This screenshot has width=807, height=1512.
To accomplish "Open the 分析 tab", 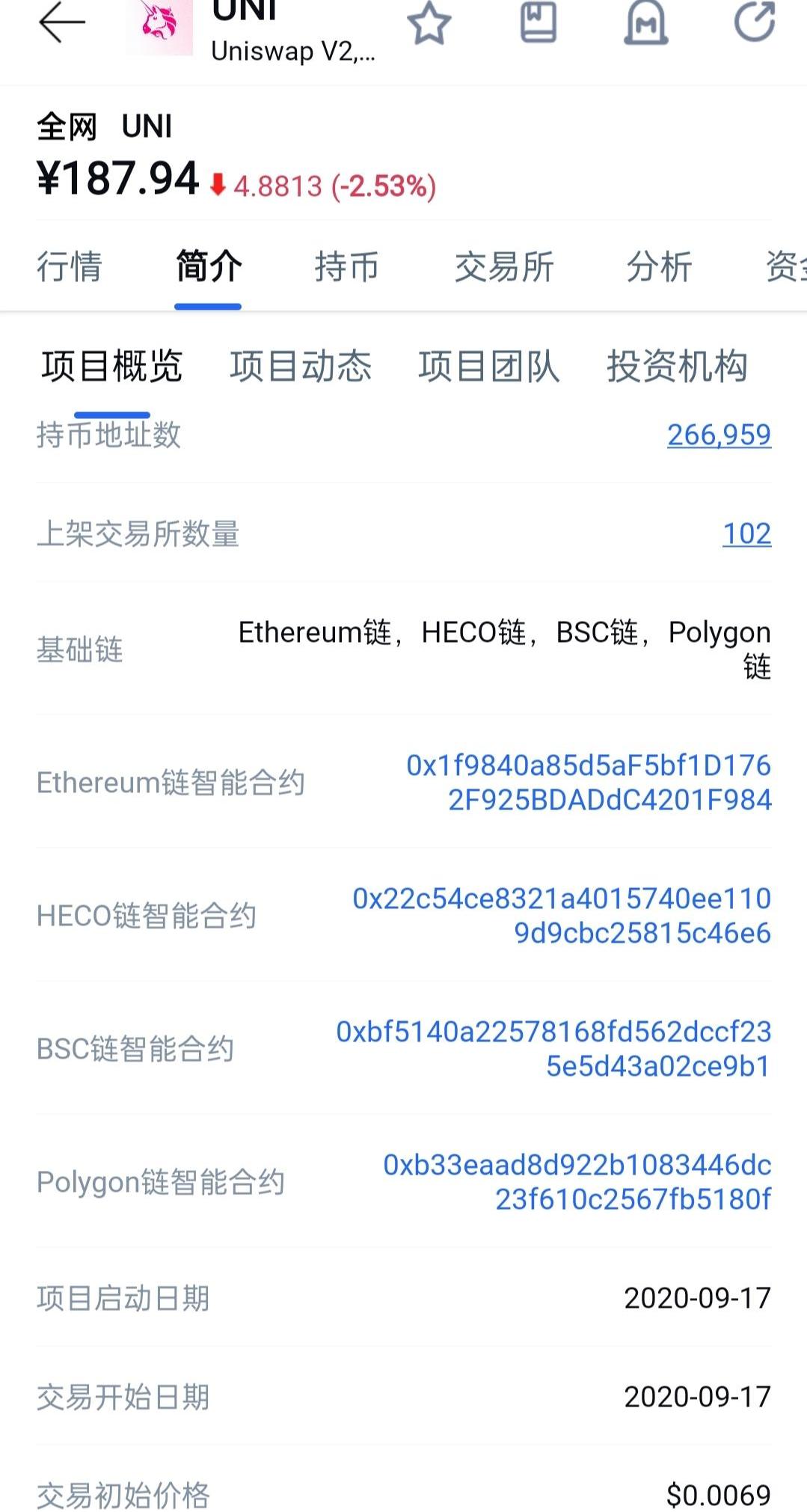I will 659,267.
